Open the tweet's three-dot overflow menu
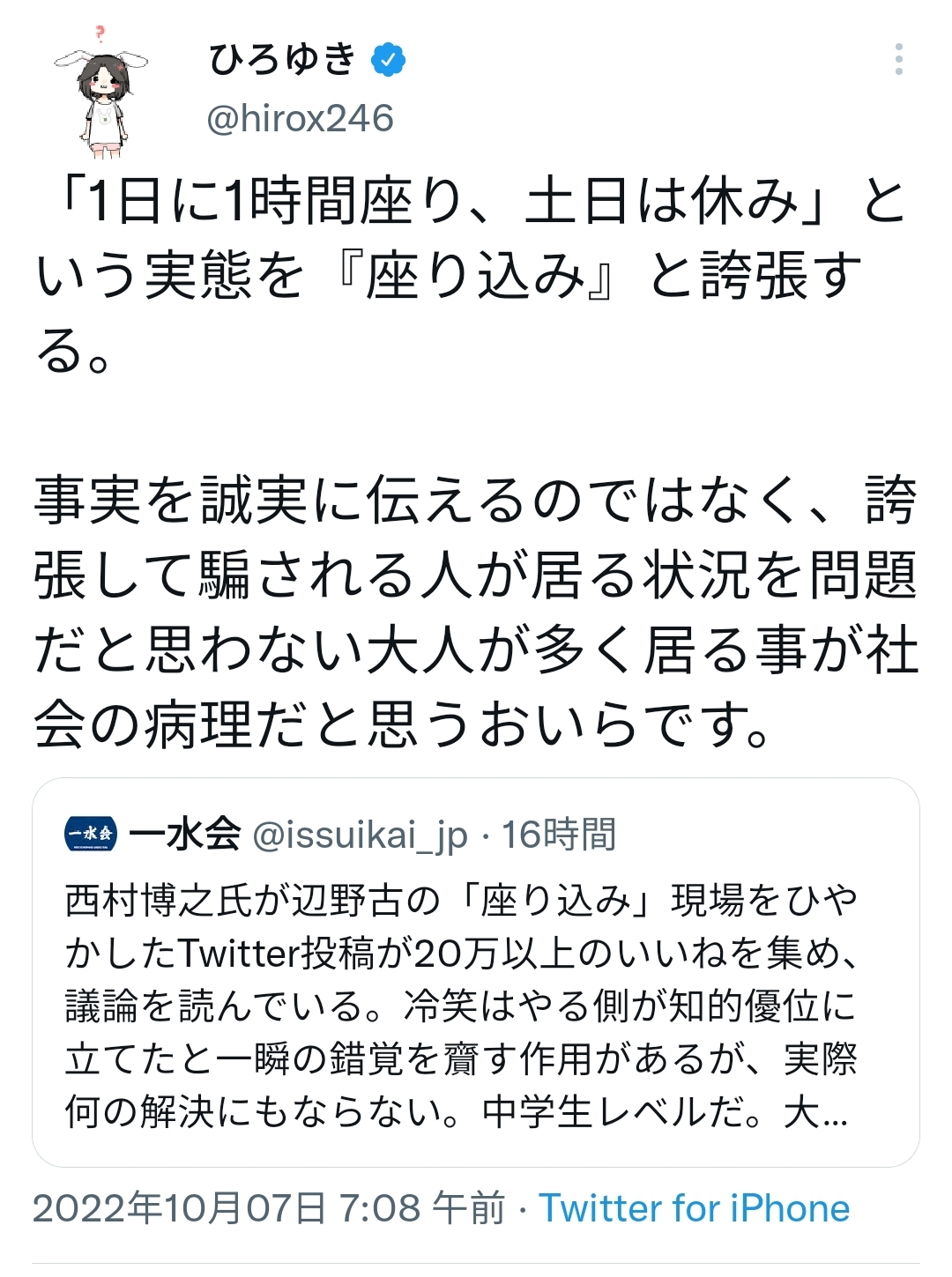This screenshot has height=1277, width=952. tap(898, 59)
